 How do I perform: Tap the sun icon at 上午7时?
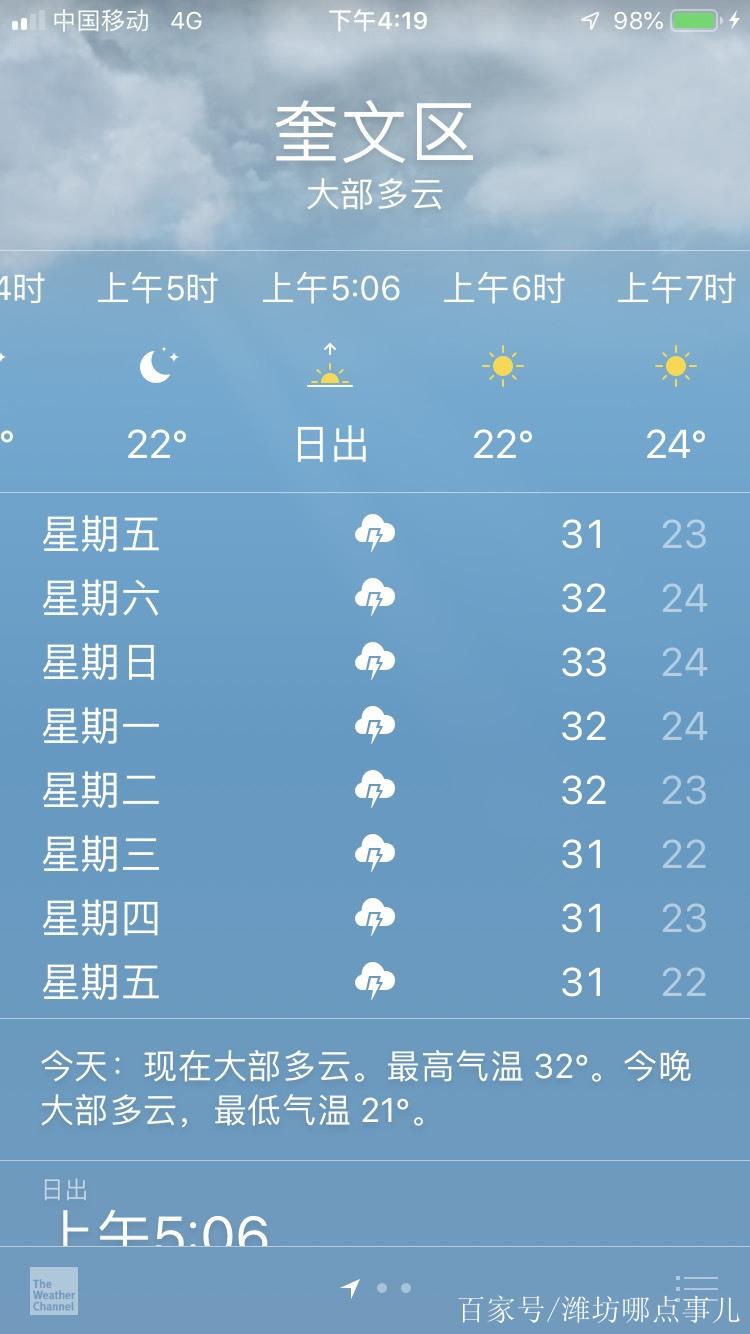coord(676,365)
